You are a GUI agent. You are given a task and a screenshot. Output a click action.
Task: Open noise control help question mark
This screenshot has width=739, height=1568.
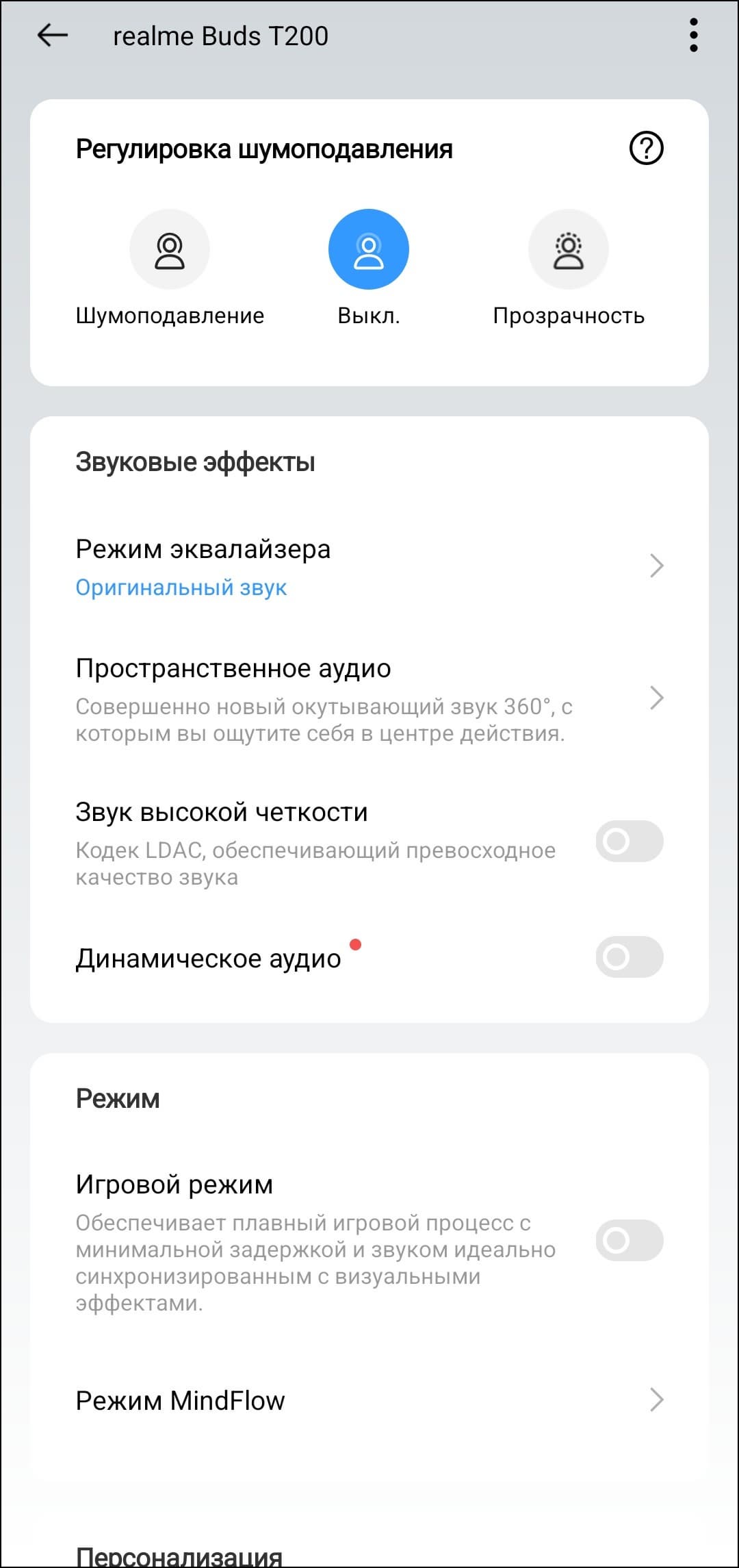pos(646,149)
